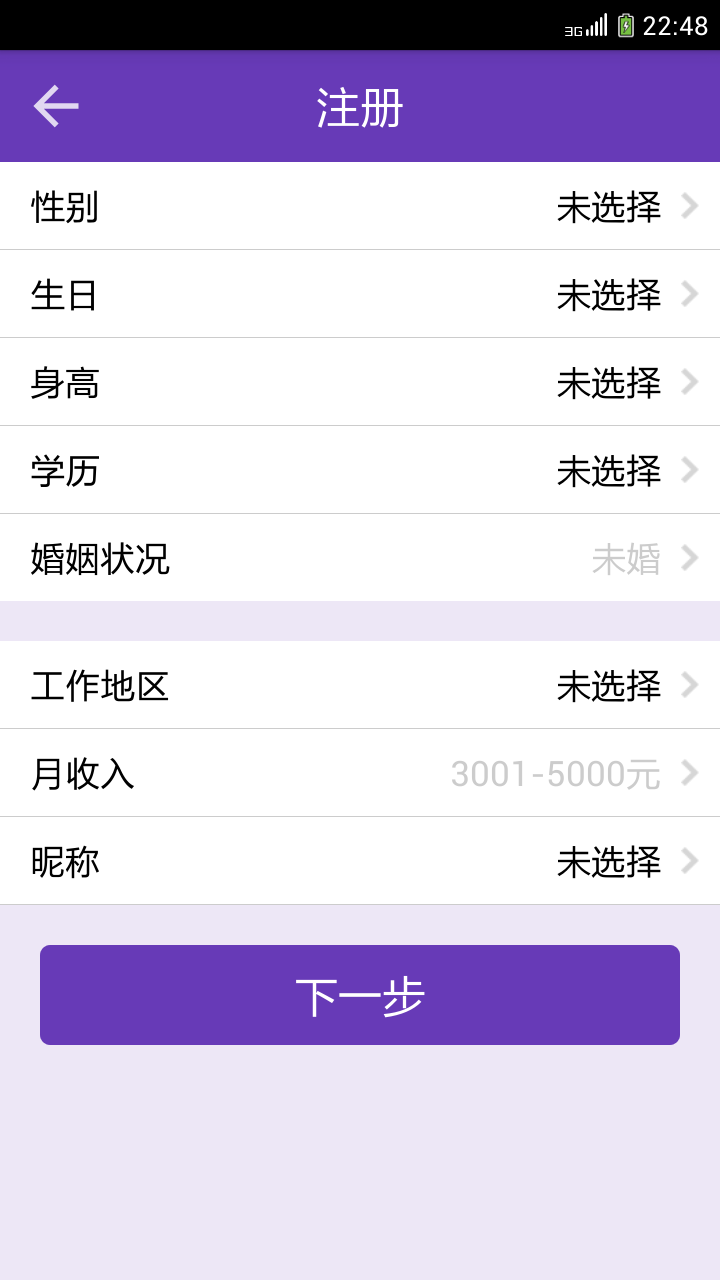Tap the 下一步 button
The height and width of the screenshot is (1280, 720).
360,995
